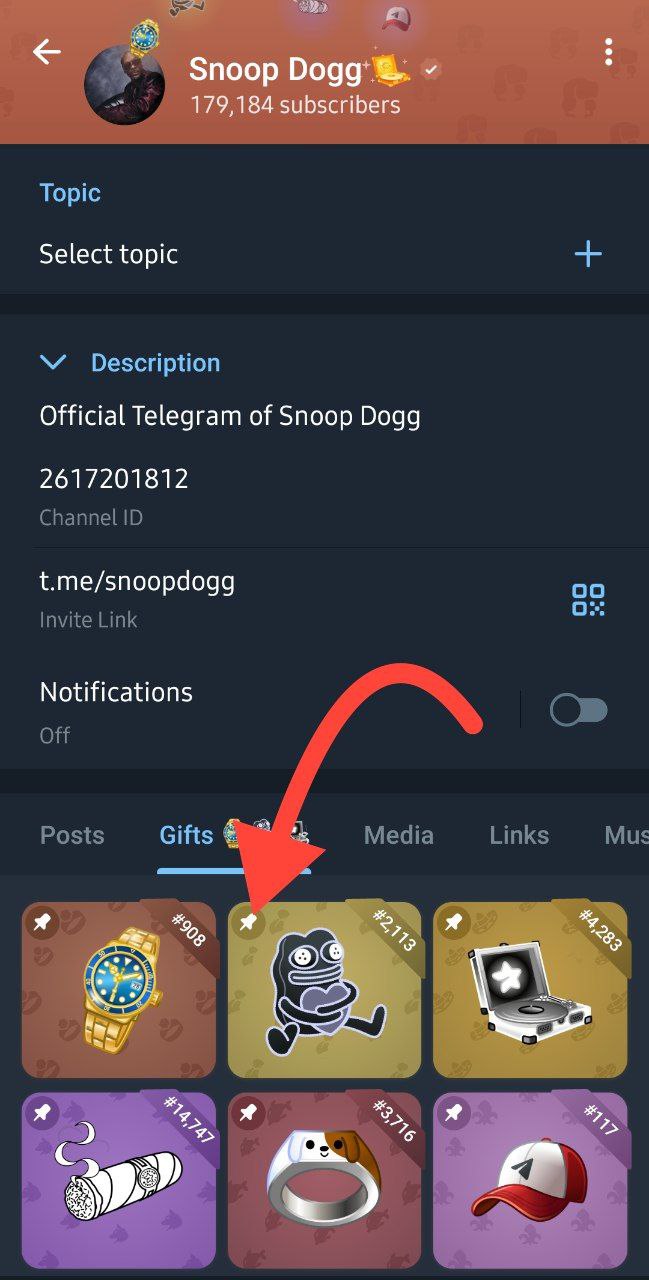Switch to the Posts tab
649x1280 pixels.
[x=72, y=835]
